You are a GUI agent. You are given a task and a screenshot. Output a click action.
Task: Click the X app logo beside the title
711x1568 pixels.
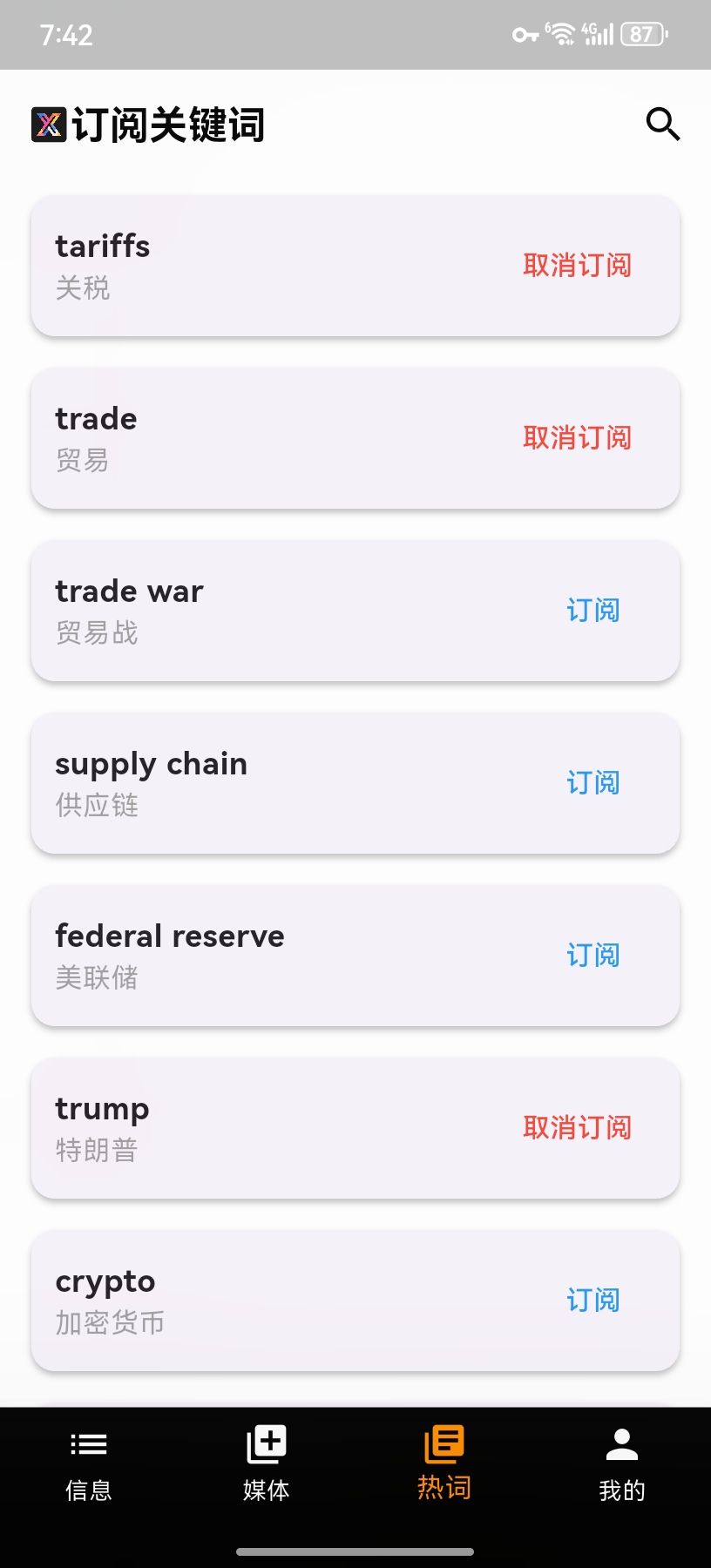tap(47, 124)
